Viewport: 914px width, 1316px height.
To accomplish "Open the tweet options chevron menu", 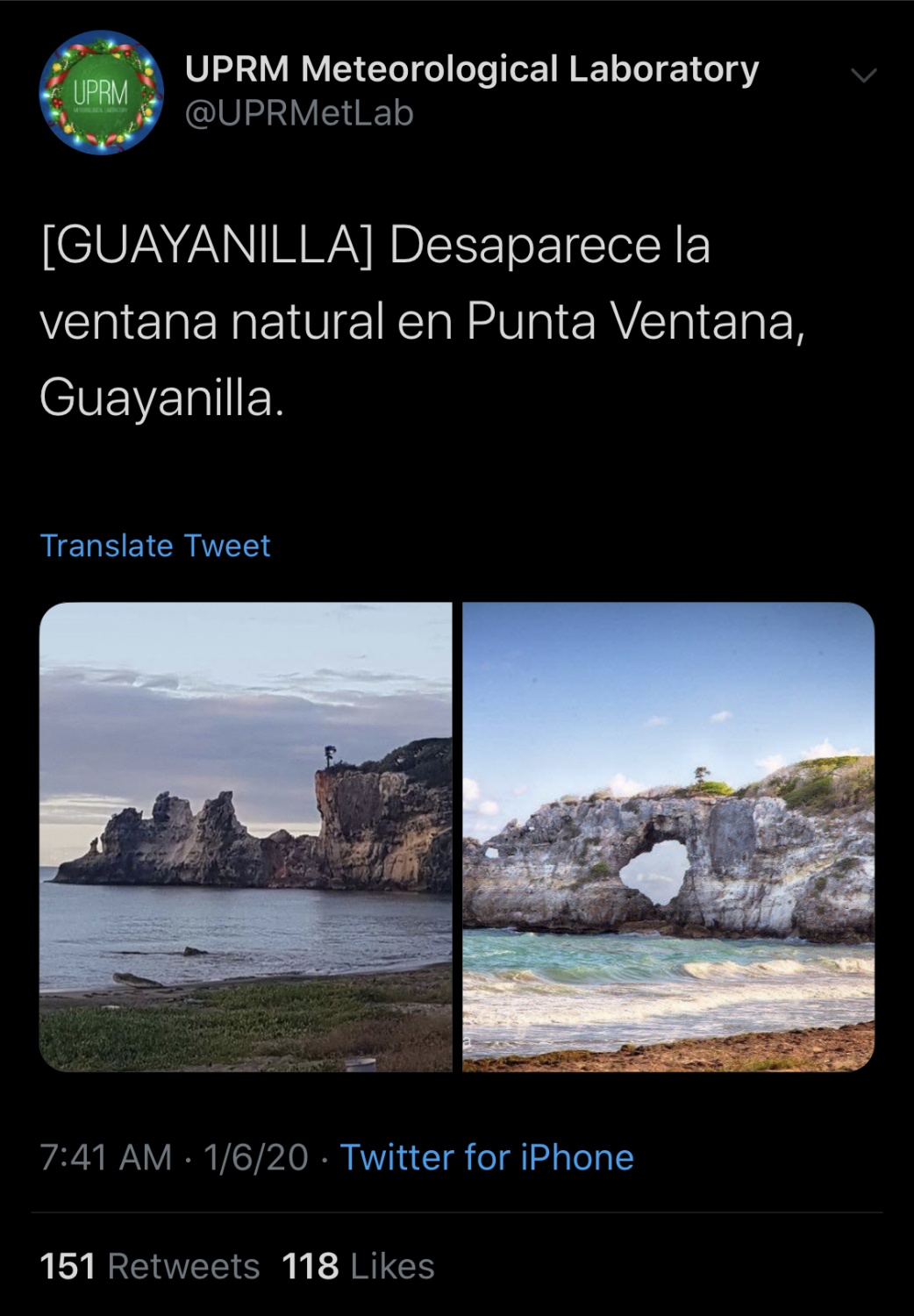I will (x=864, y=75).
